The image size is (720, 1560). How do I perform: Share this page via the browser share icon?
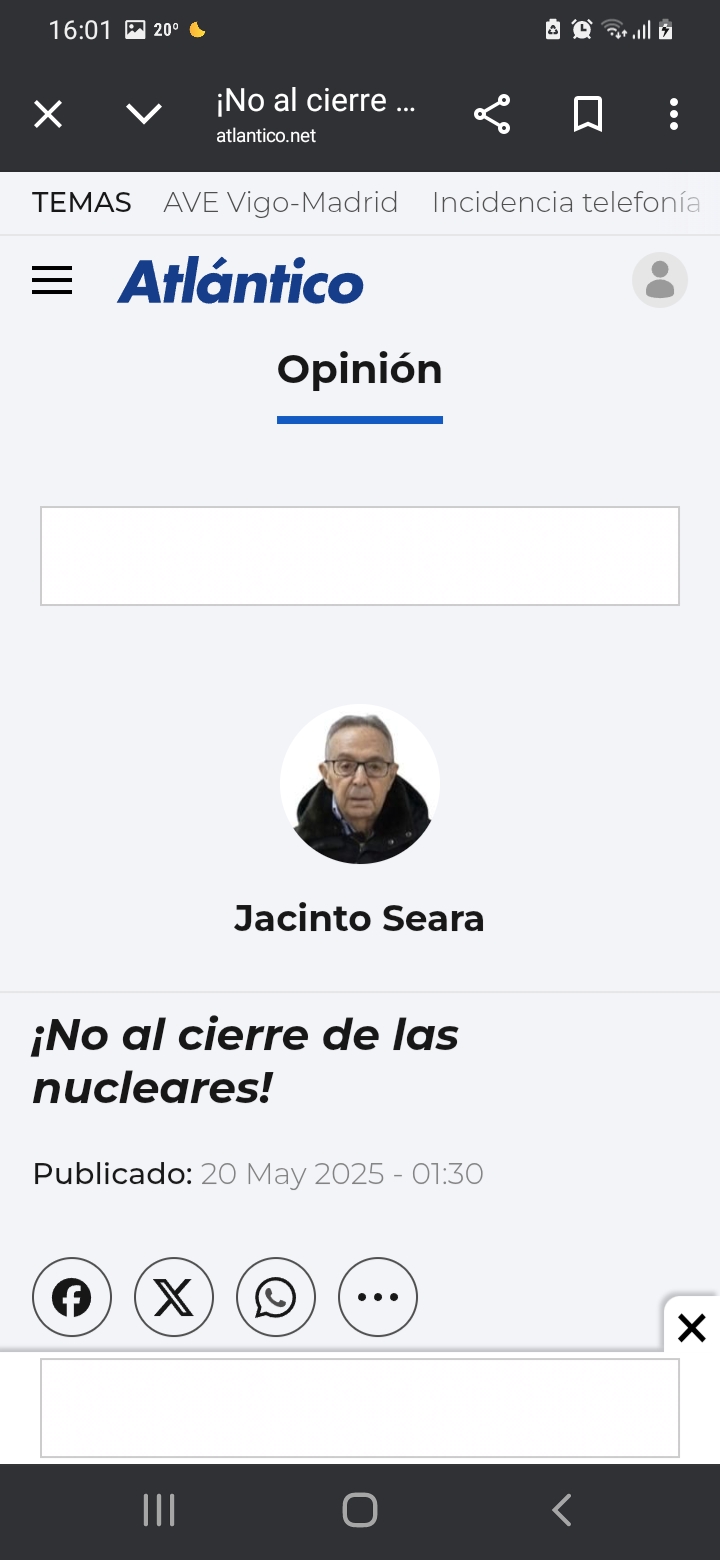click(x=492, y=115)
